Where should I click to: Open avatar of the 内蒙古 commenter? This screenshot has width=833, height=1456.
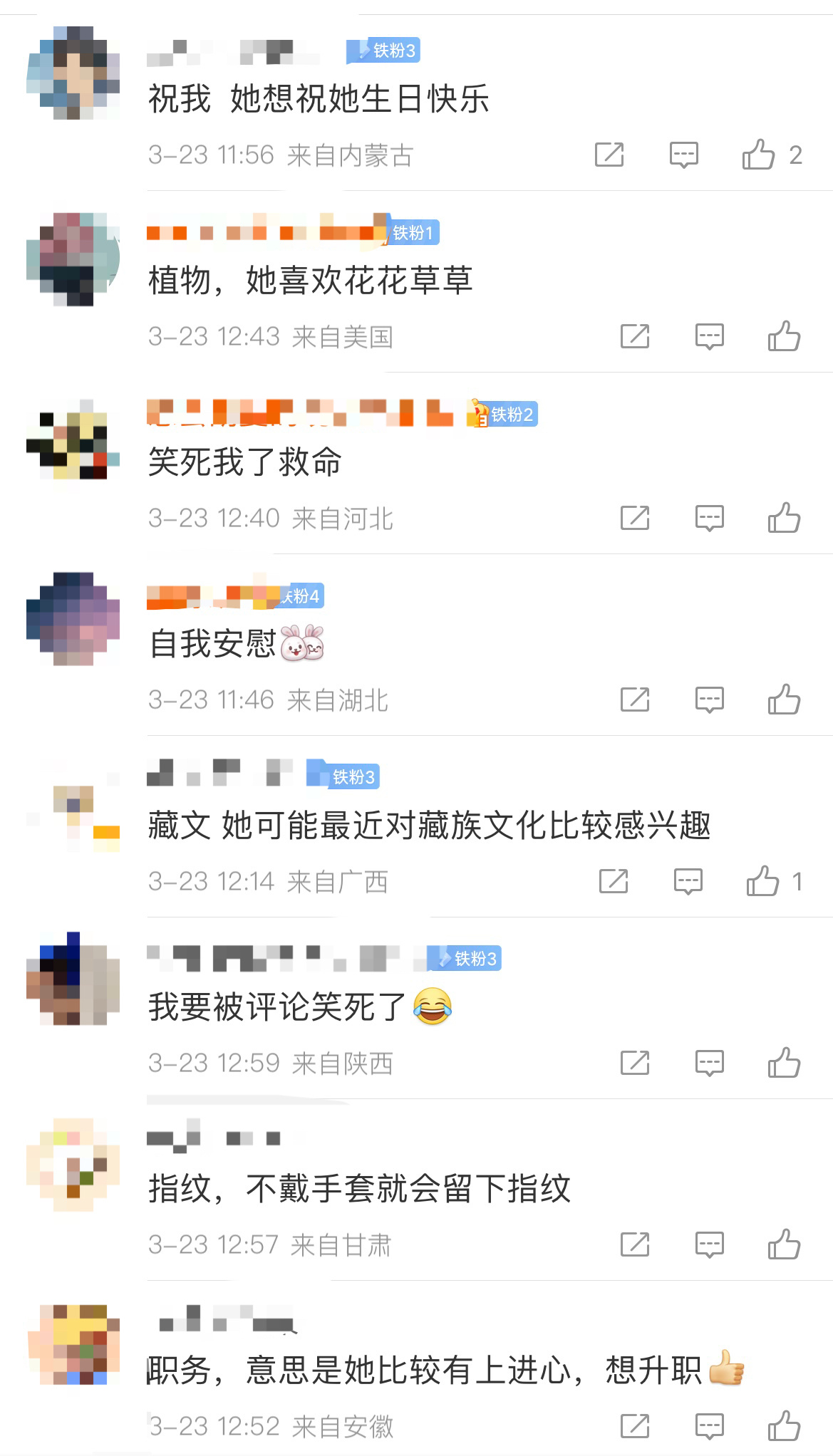pyautogui.click(x=73, y=73)
